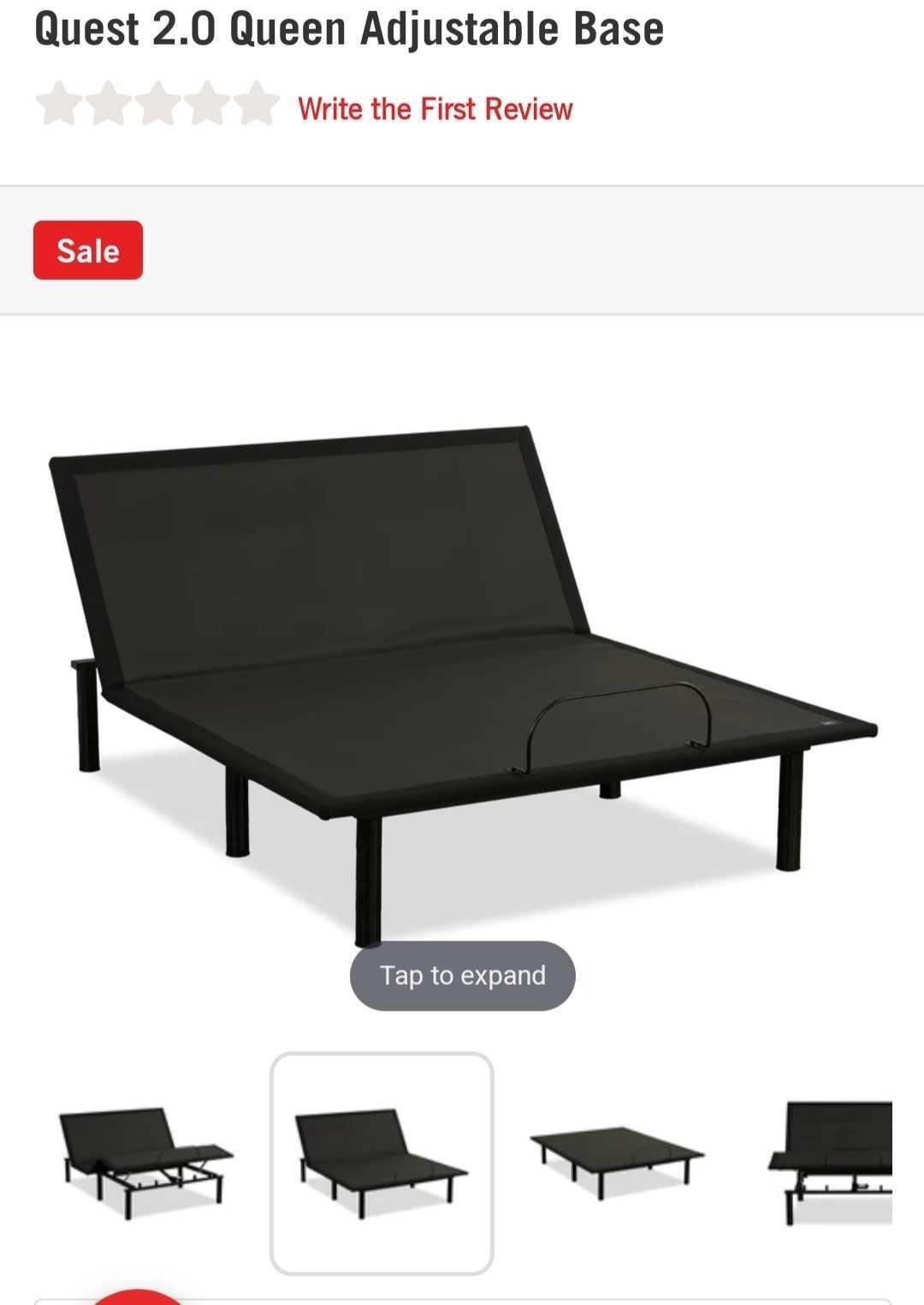Select the flat base thumbnail
The height and width of the screenshot is (1305, 924).
pyautogui.click(x=617, y=1162)
